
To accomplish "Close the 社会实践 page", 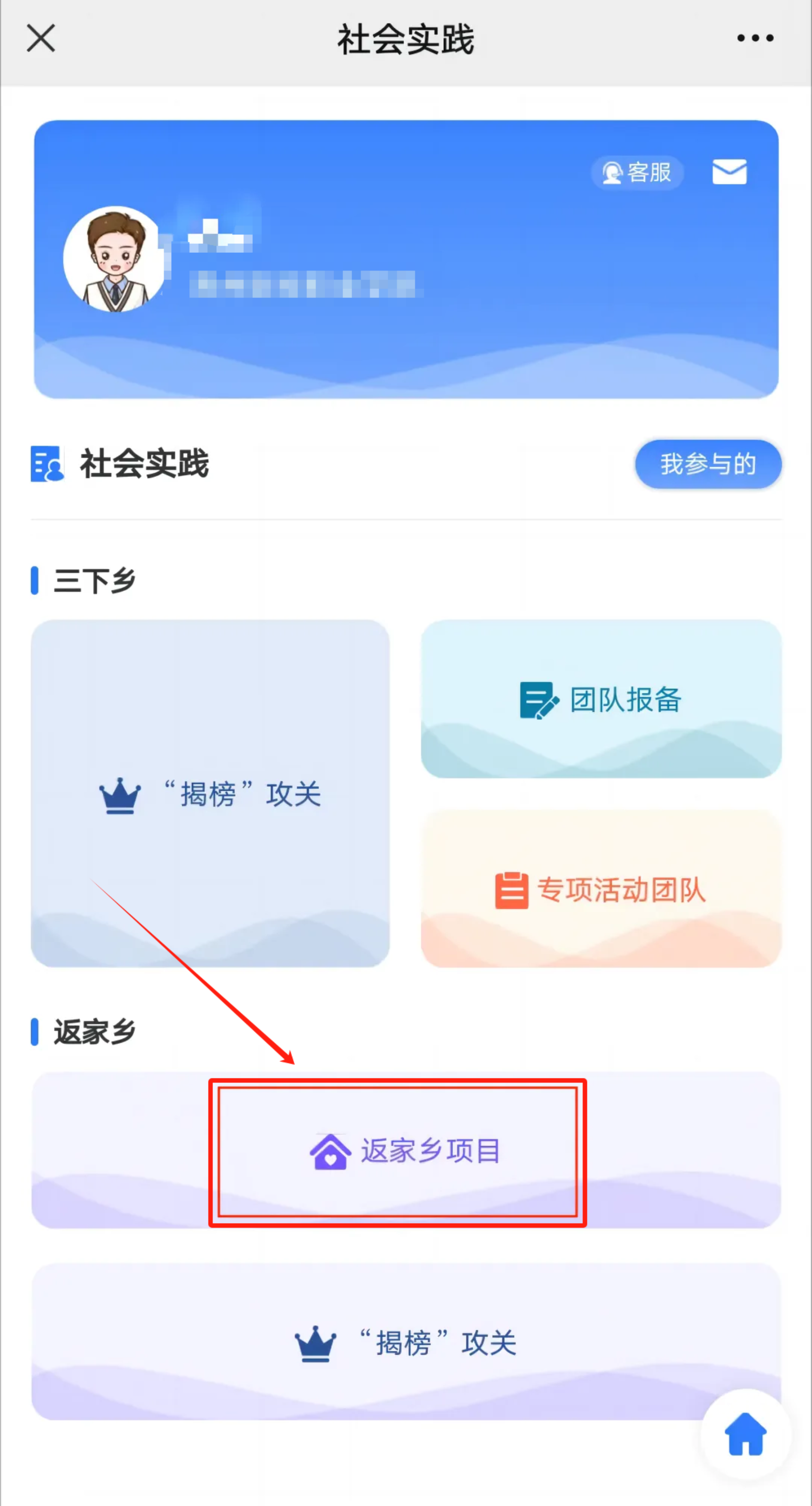I will coord(41,39).
